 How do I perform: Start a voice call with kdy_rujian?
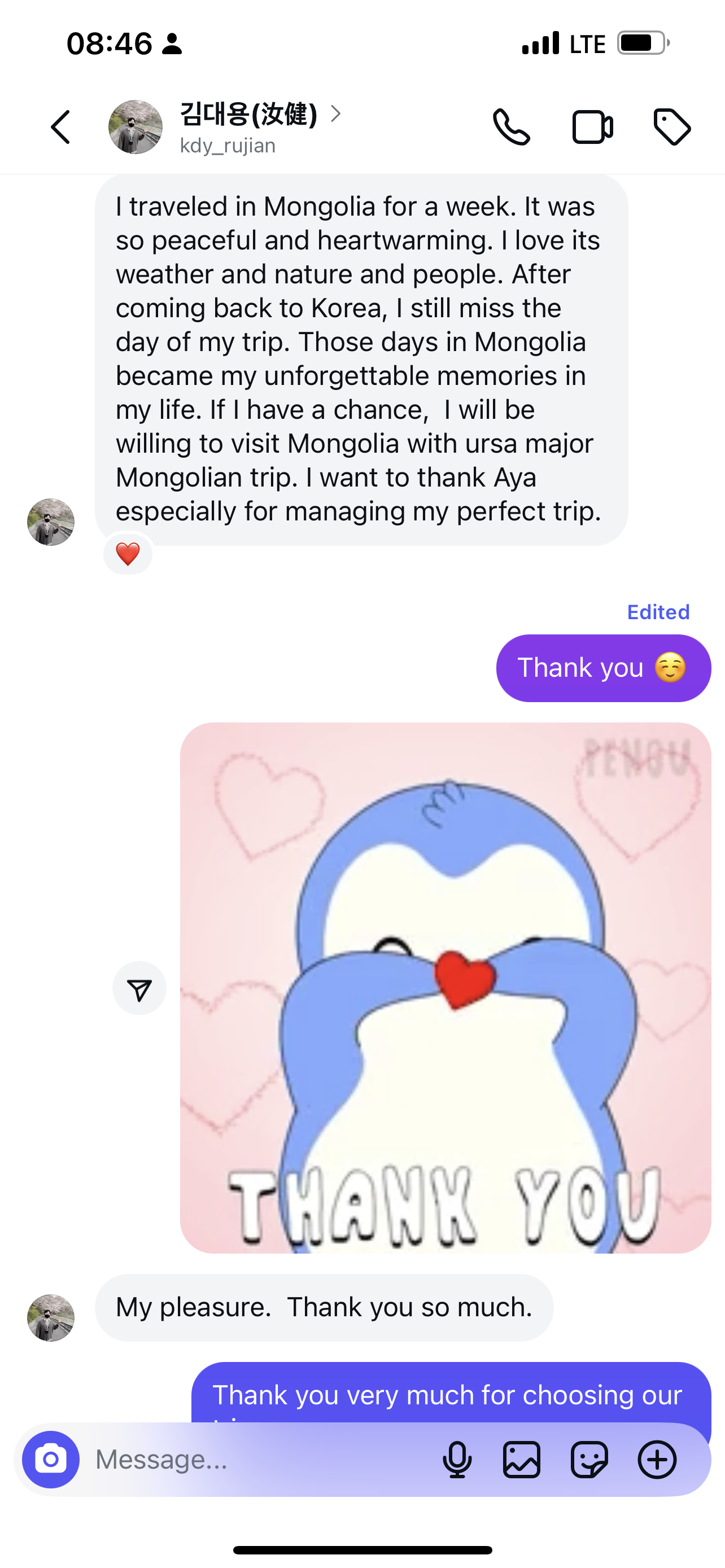(511, 127)
